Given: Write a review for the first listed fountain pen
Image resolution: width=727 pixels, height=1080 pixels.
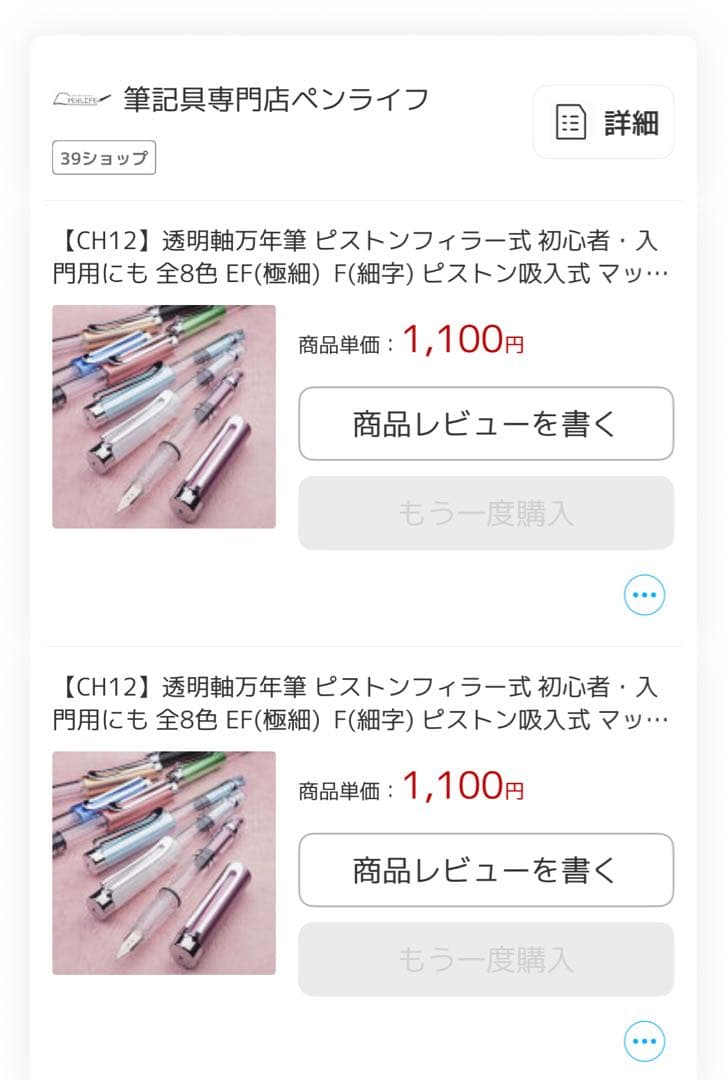Looking at the screenshot, I should point(485,423).
